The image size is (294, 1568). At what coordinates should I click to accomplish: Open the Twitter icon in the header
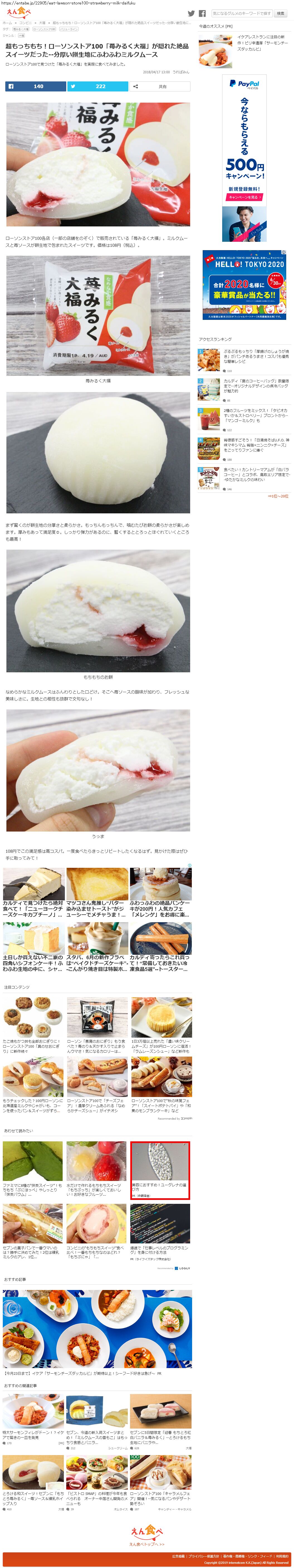(x=191, y=13)
